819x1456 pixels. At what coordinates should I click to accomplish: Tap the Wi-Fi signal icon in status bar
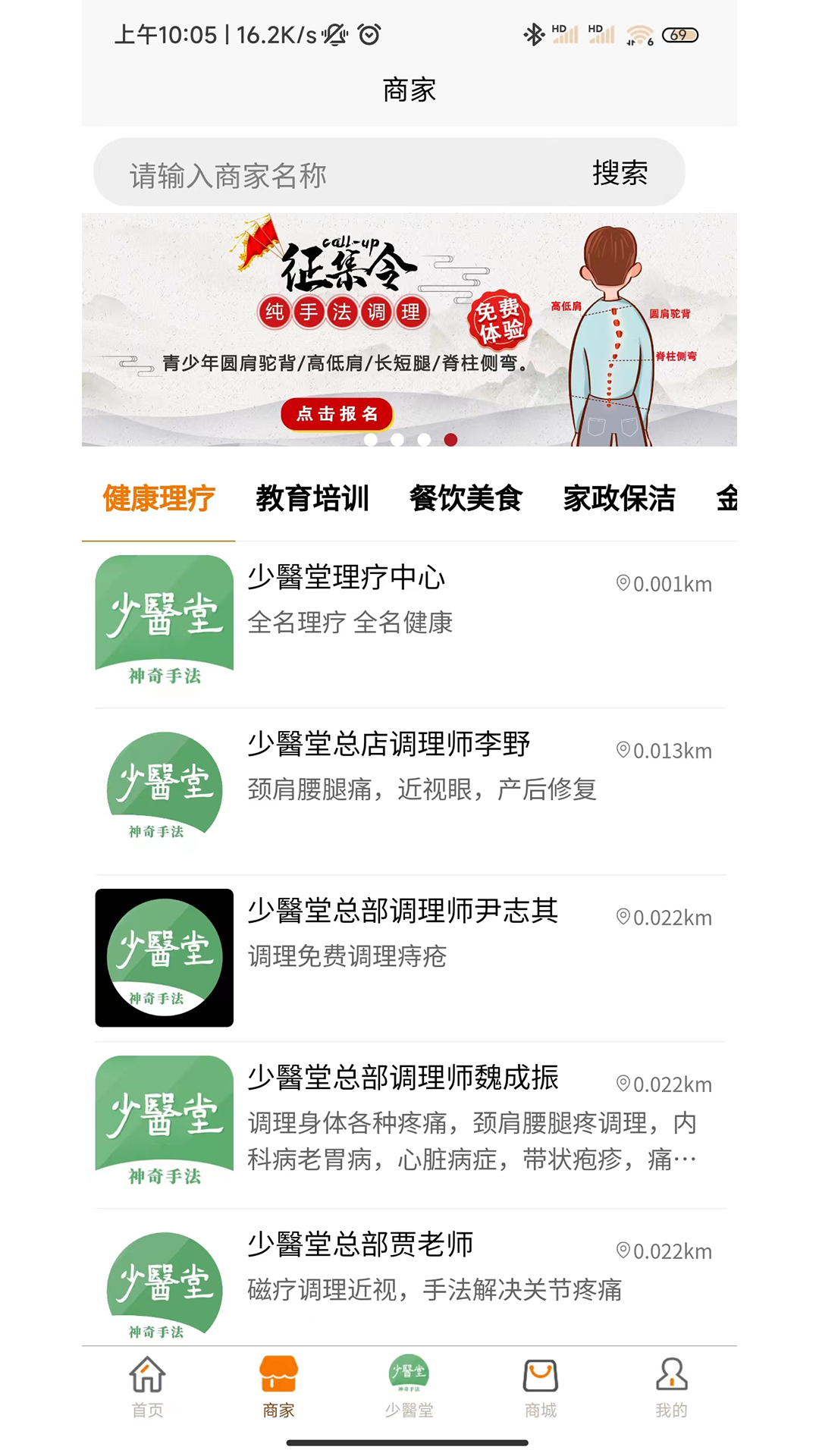tap(639, 33)
